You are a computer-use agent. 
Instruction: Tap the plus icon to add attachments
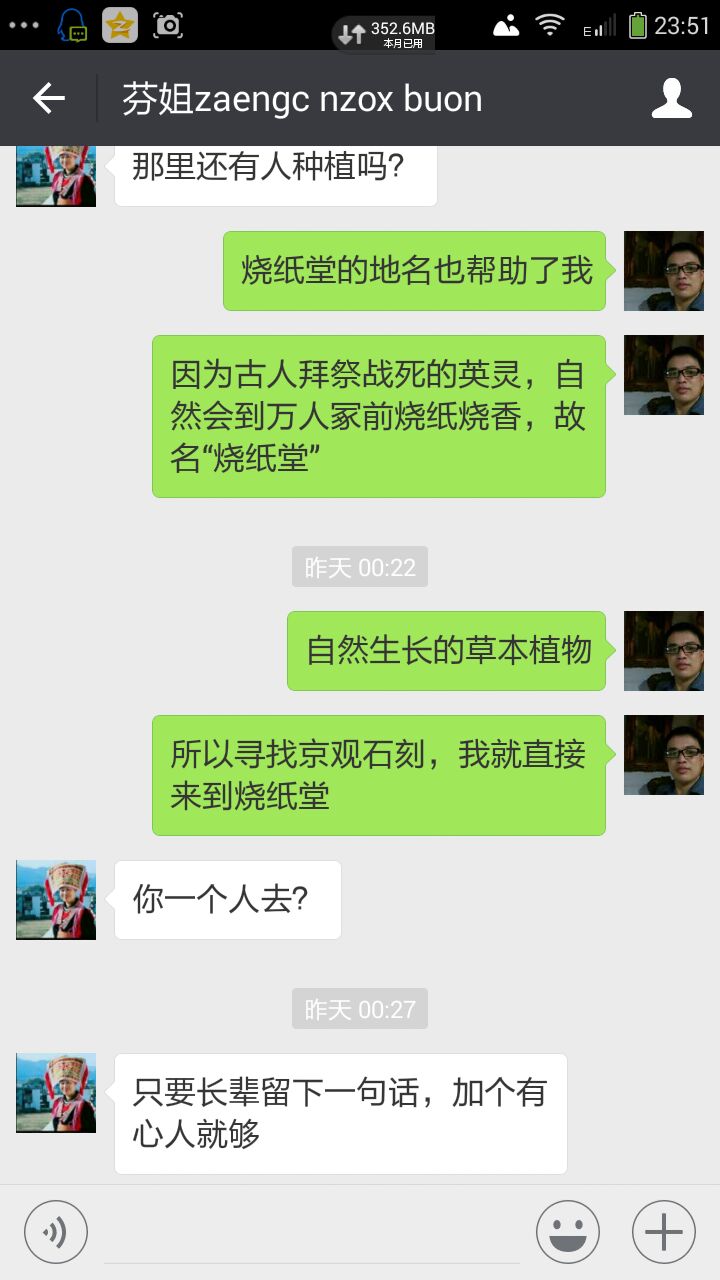(x=662, y=1231)
